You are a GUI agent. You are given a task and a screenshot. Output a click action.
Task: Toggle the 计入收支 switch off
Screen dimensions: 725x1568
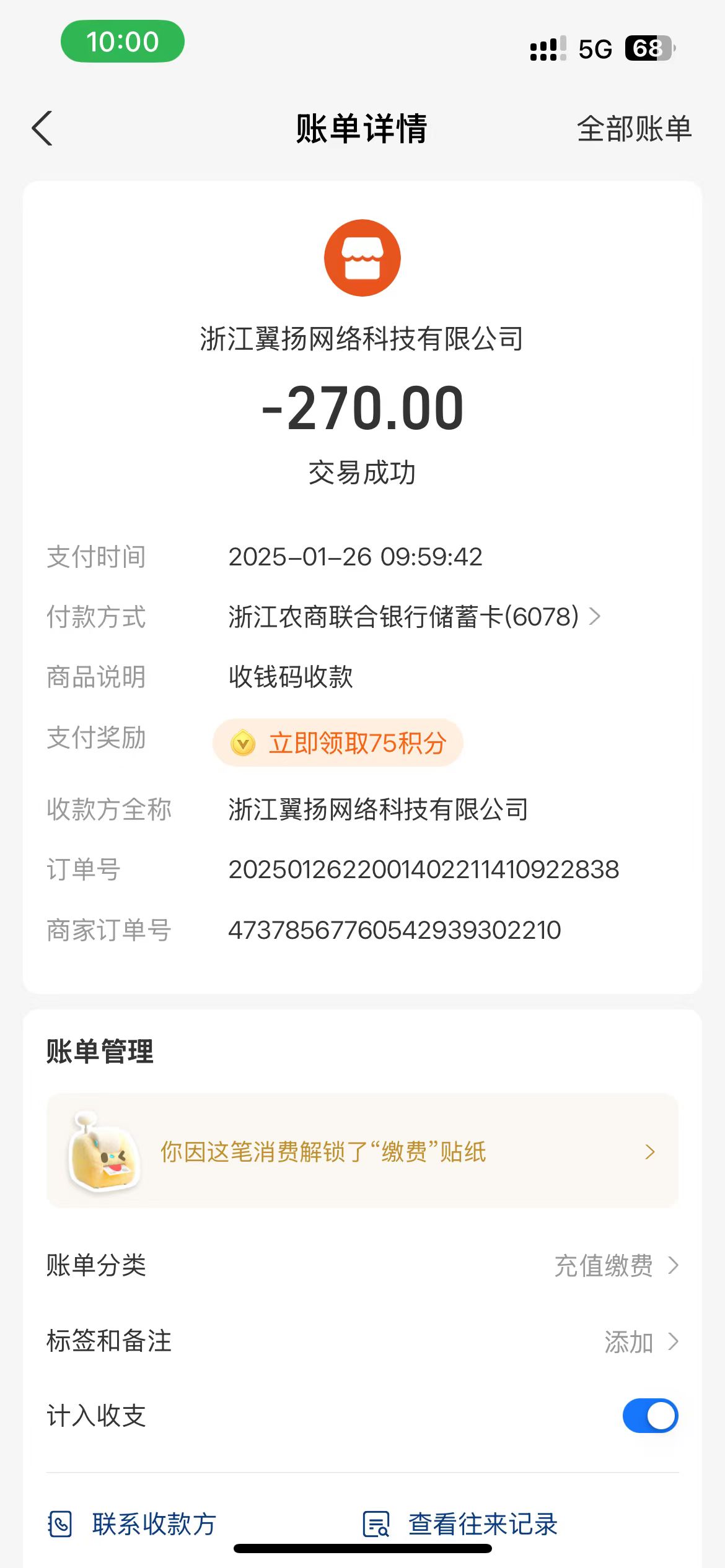pos(649,1416)
